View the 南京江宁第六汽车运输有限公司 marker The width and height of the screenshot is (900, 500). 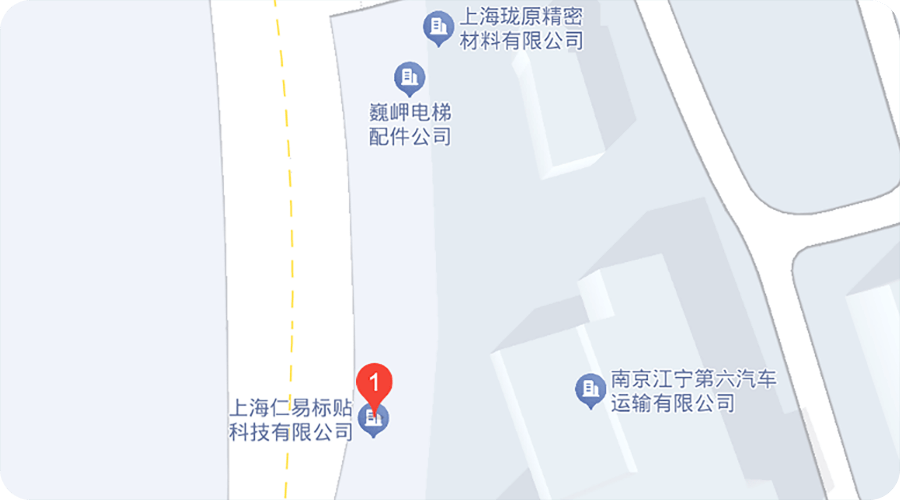pos(589,390)
